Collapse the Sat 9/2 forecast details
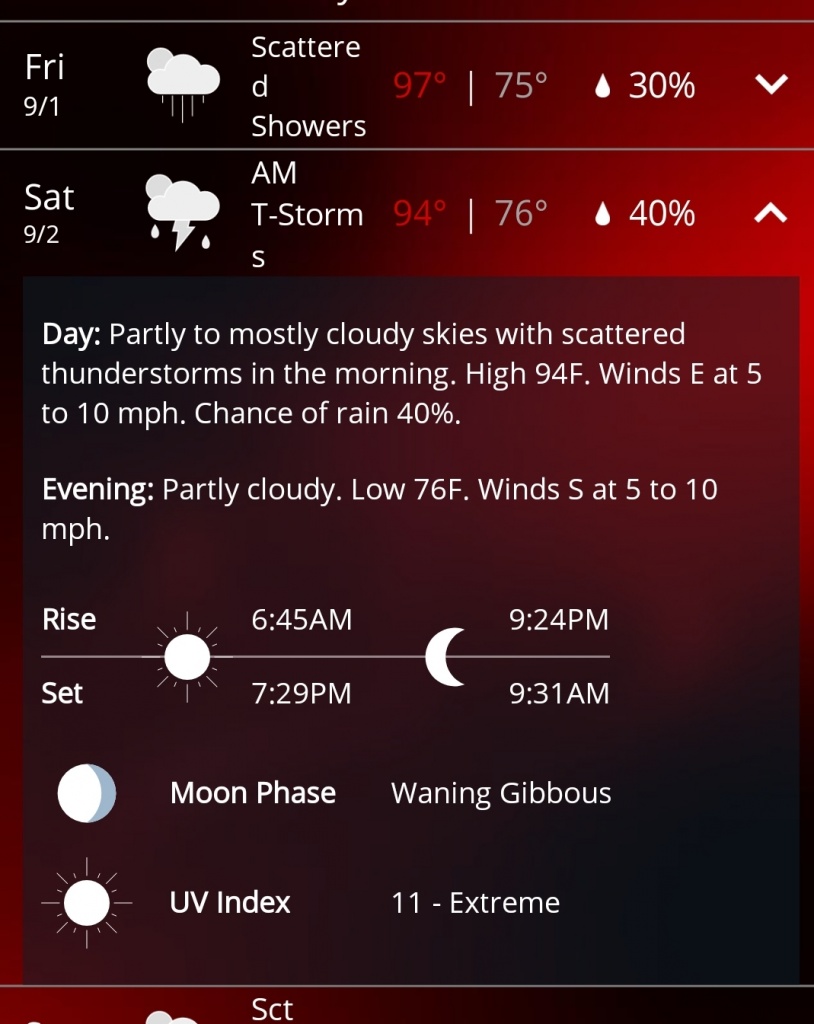Viewport: 814px width, 1024px height. click(x=771, y=213)
